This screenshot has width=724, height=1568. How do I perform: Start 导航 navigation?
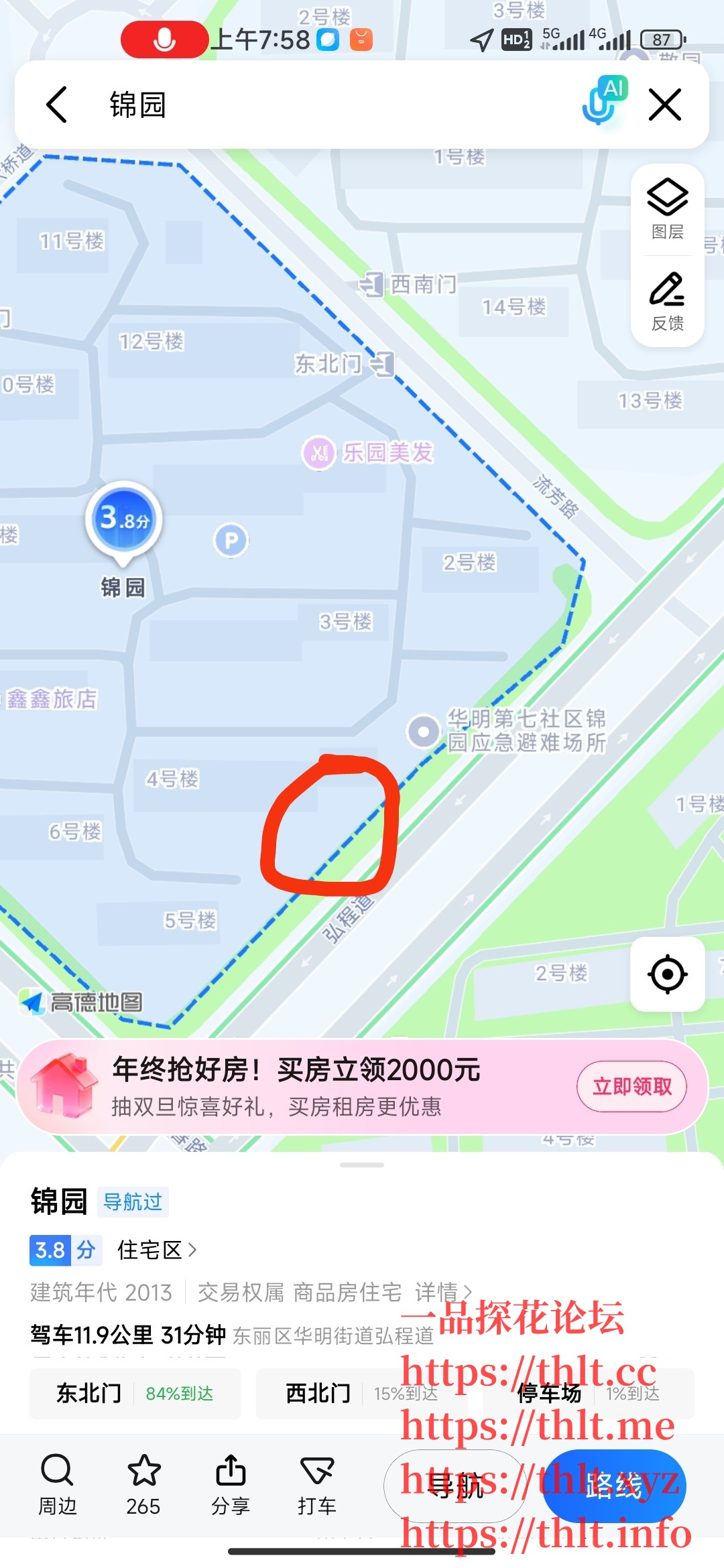click(455, 1486)
